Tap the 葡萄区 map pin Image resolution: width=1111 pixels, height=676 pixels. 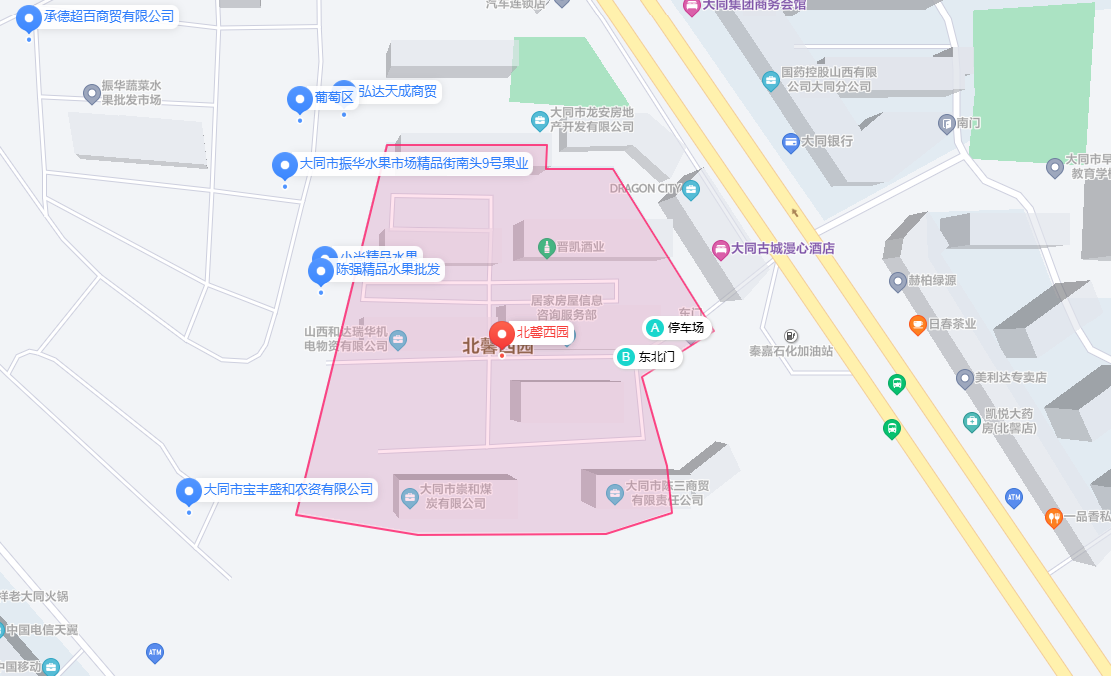pyautogui.click(x=299, y=99)
